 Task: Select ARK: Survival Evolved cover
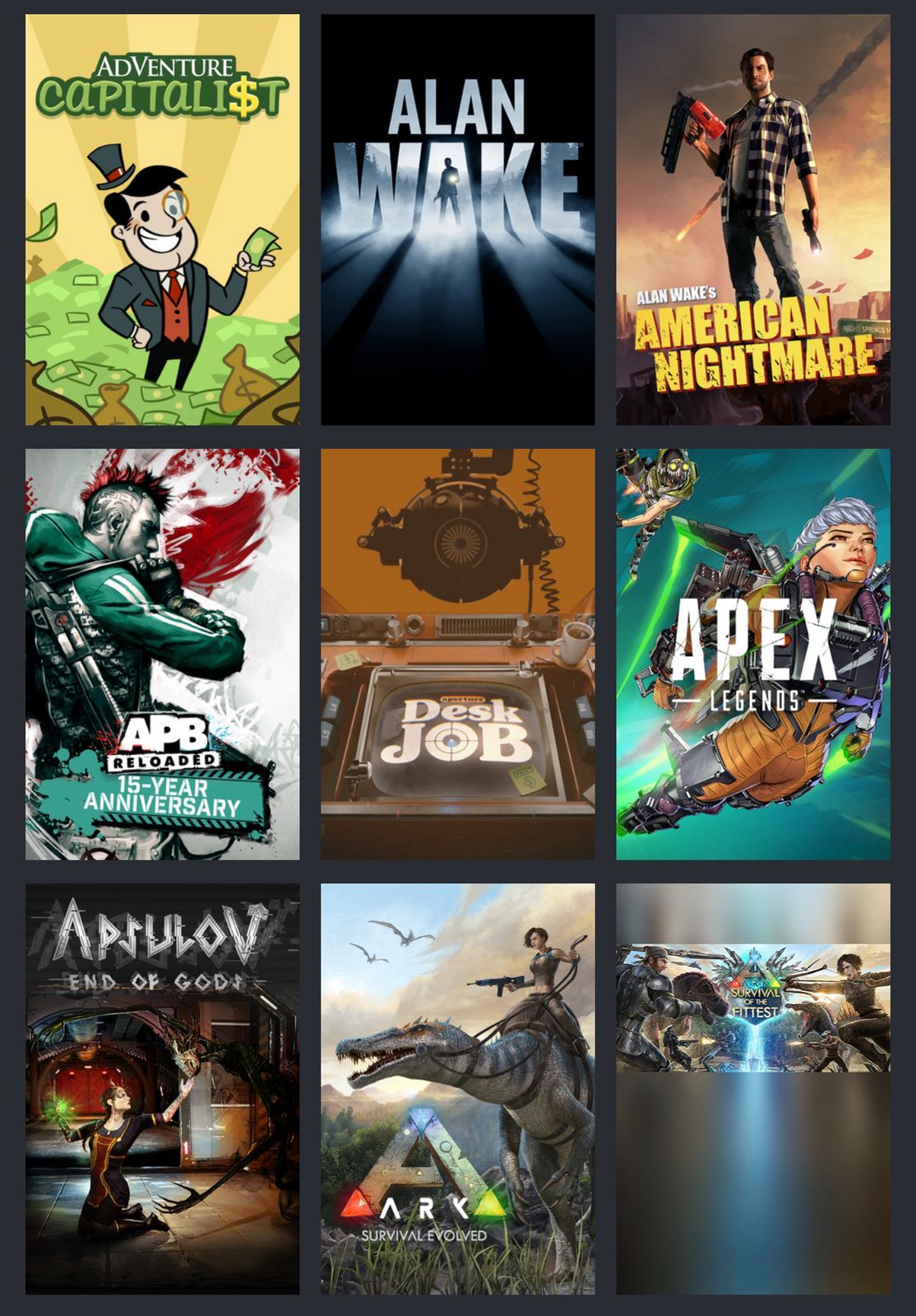point(457,1088)
